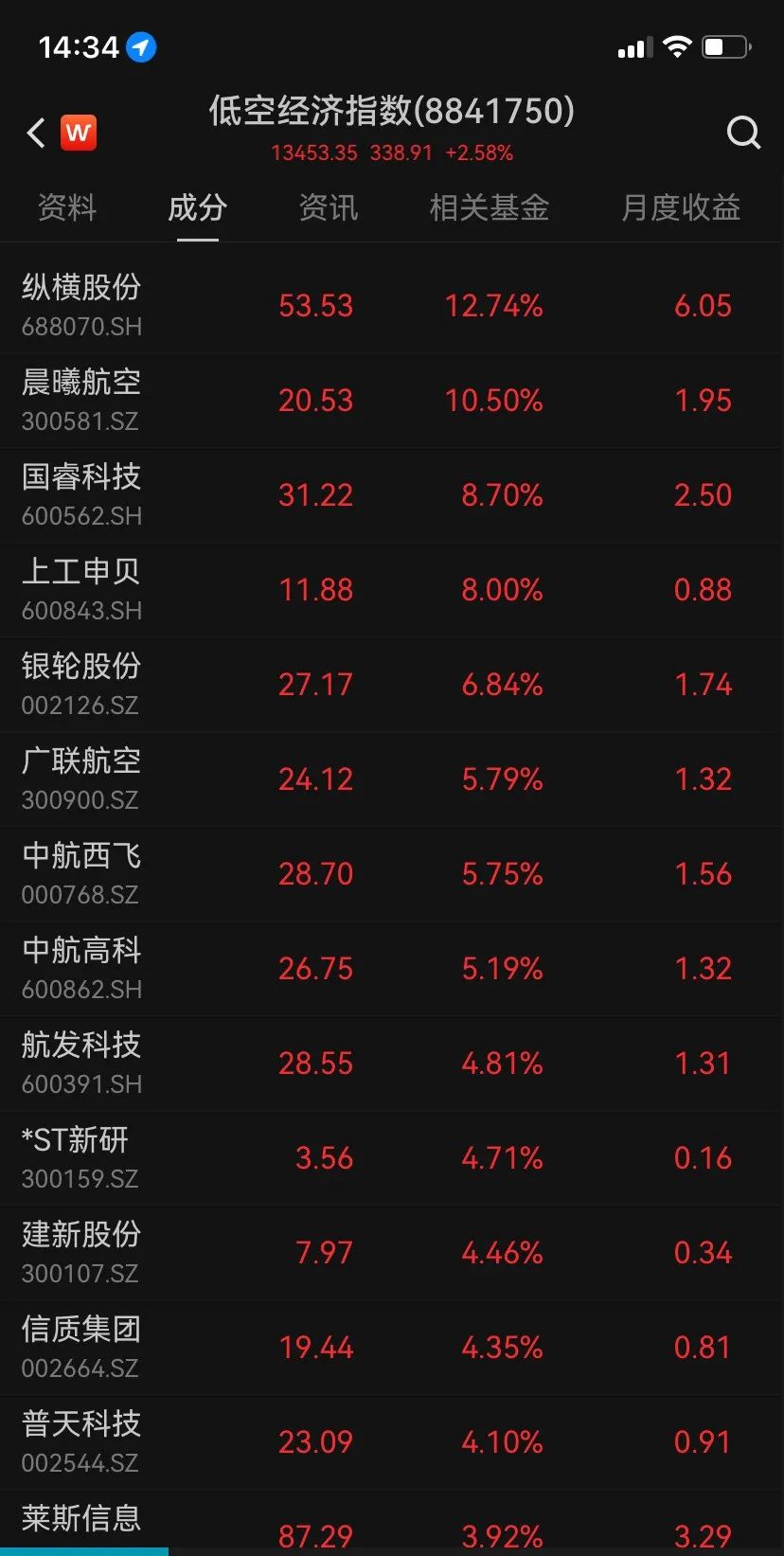The height and width of the screenshot is (1556, 784).
Task: Open 航发科技 stock details
Action: point(392,1064)
